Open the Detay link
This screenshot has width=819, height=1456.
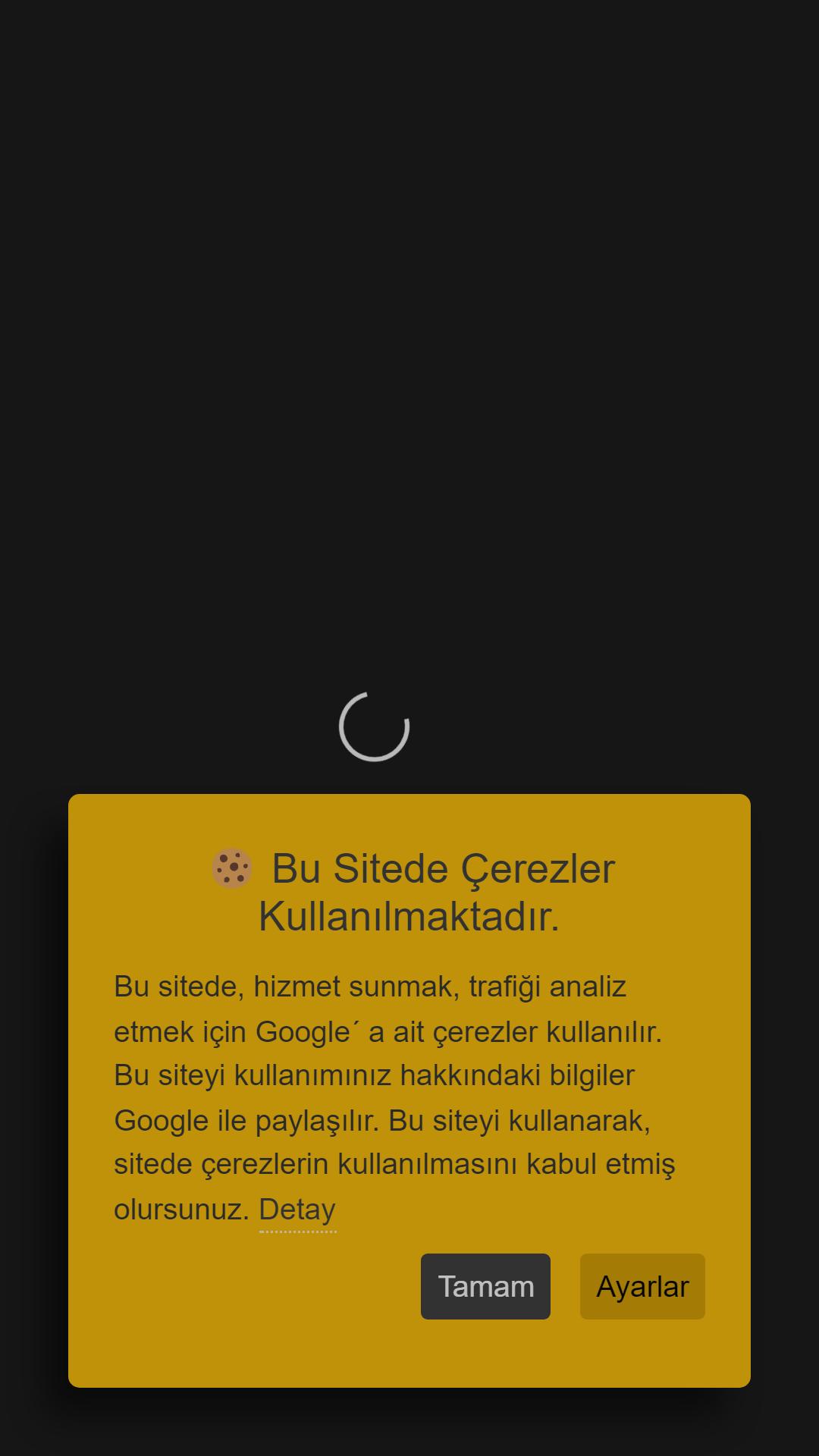pos(297,1210)
